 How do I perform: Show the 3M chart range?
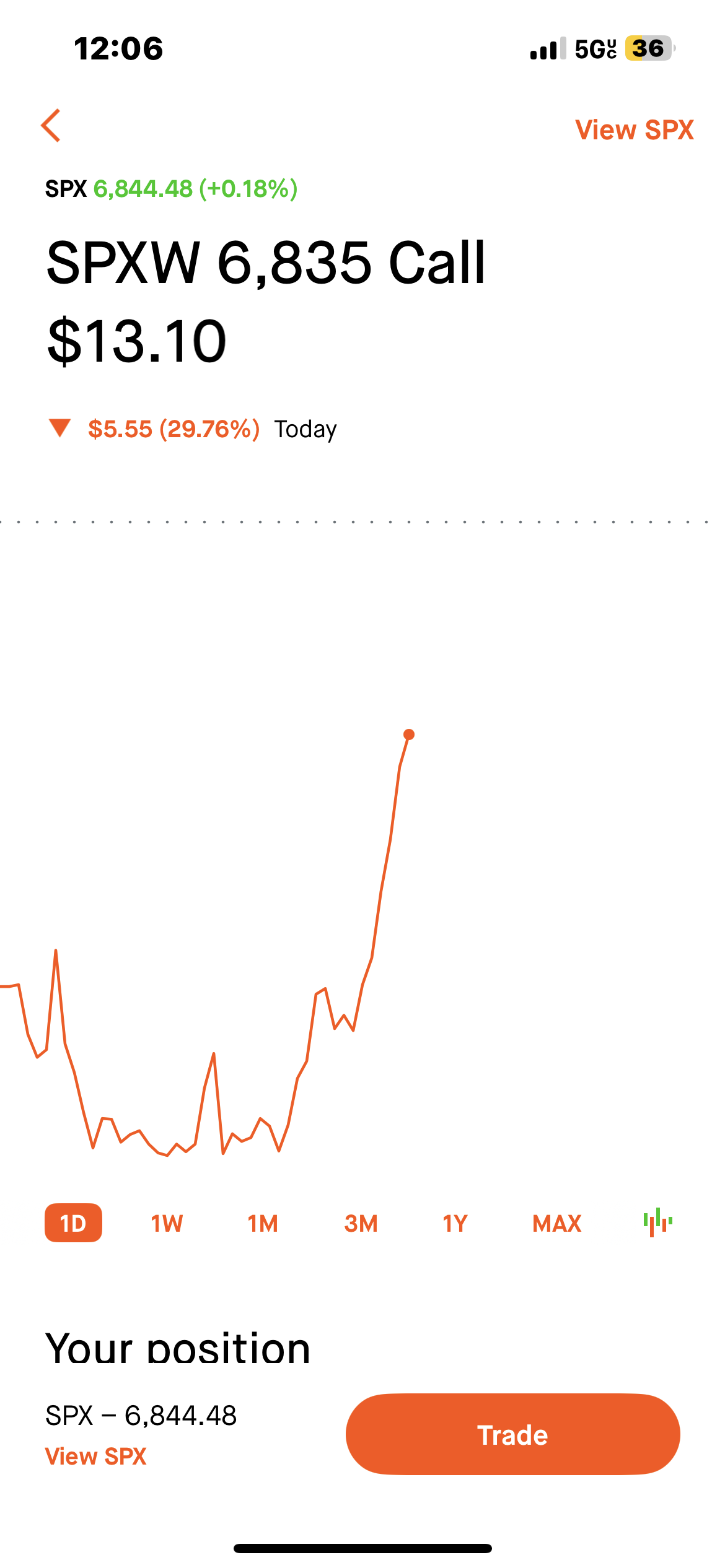(361, 1223)
